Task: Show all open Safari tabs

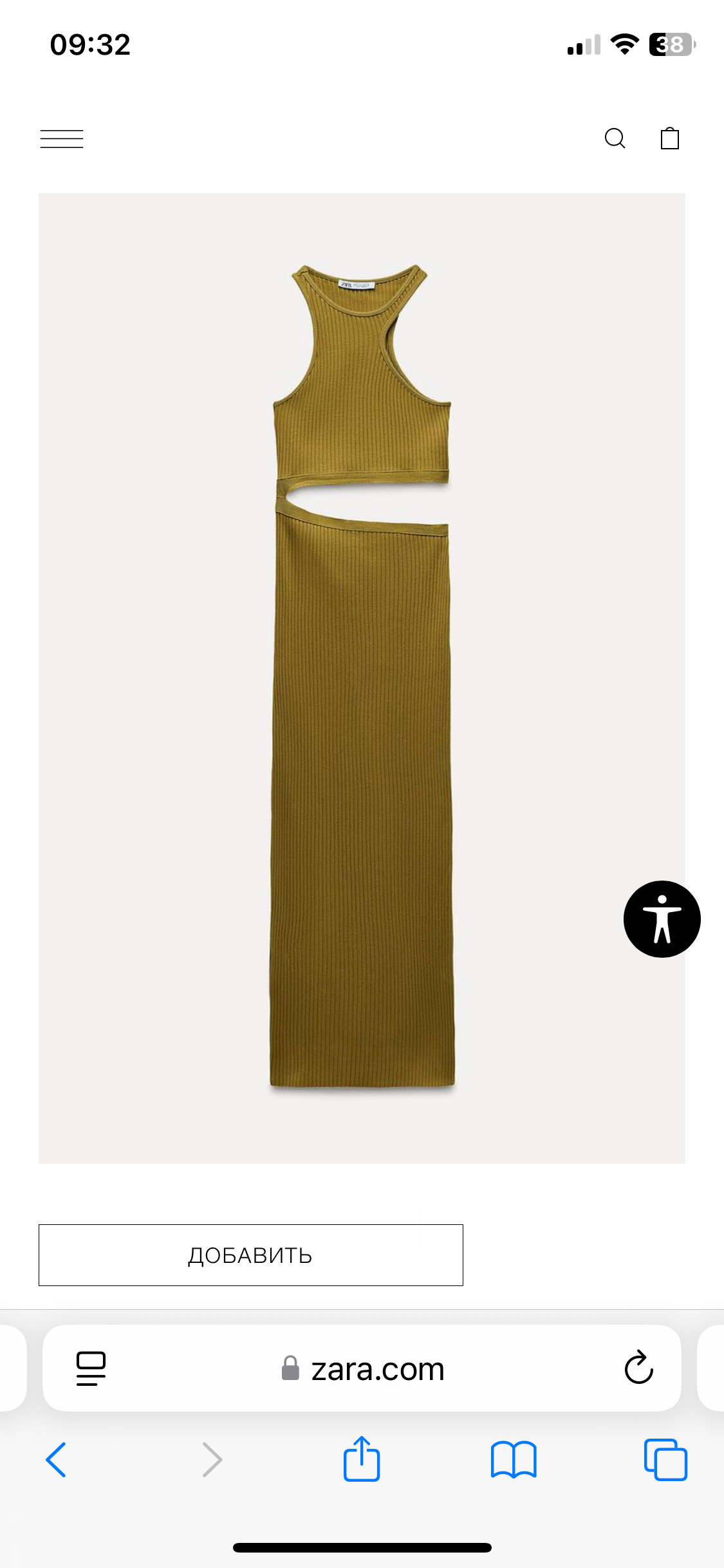Action: point(665,1459)
